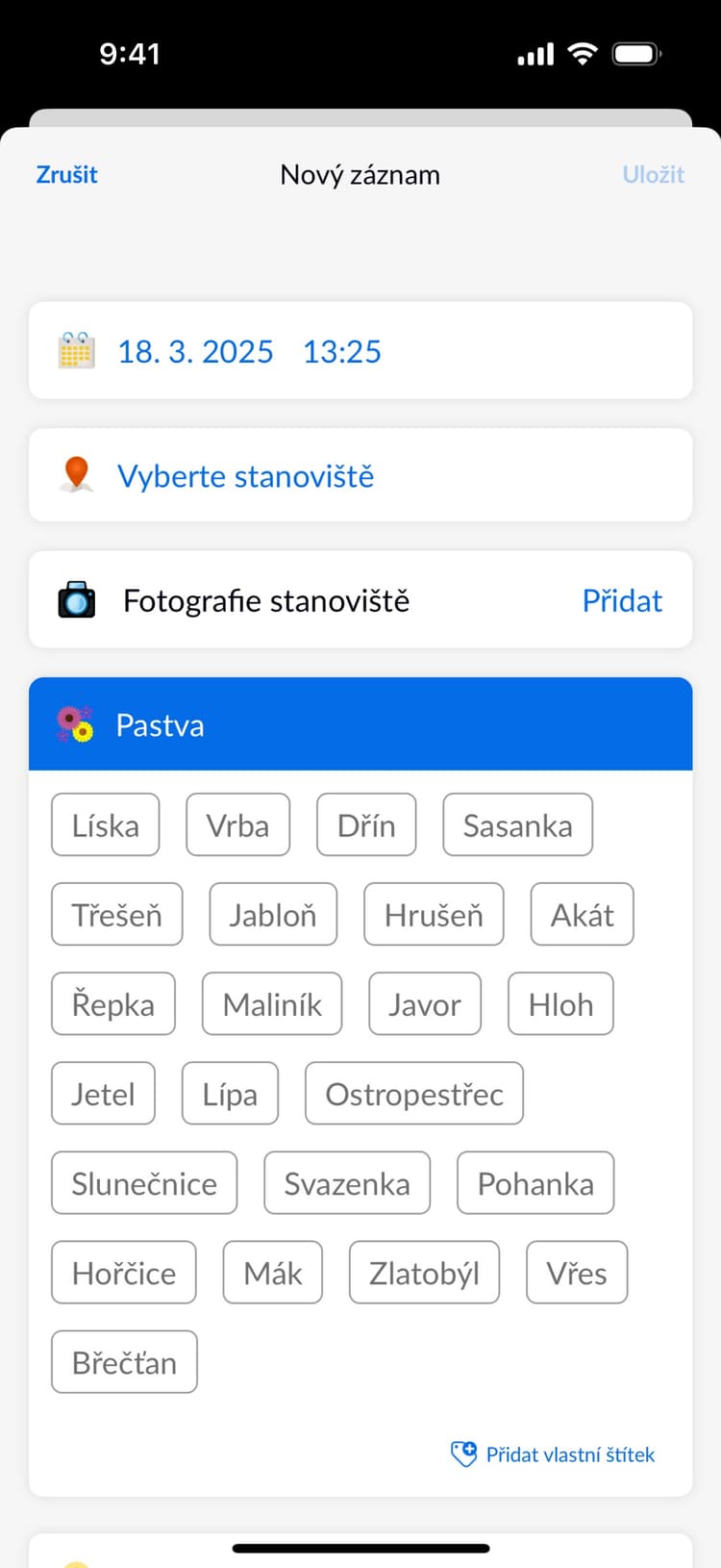Toggle the Líska tag
This screenshot has width=721, height=1568.
(x=105, y=824)
